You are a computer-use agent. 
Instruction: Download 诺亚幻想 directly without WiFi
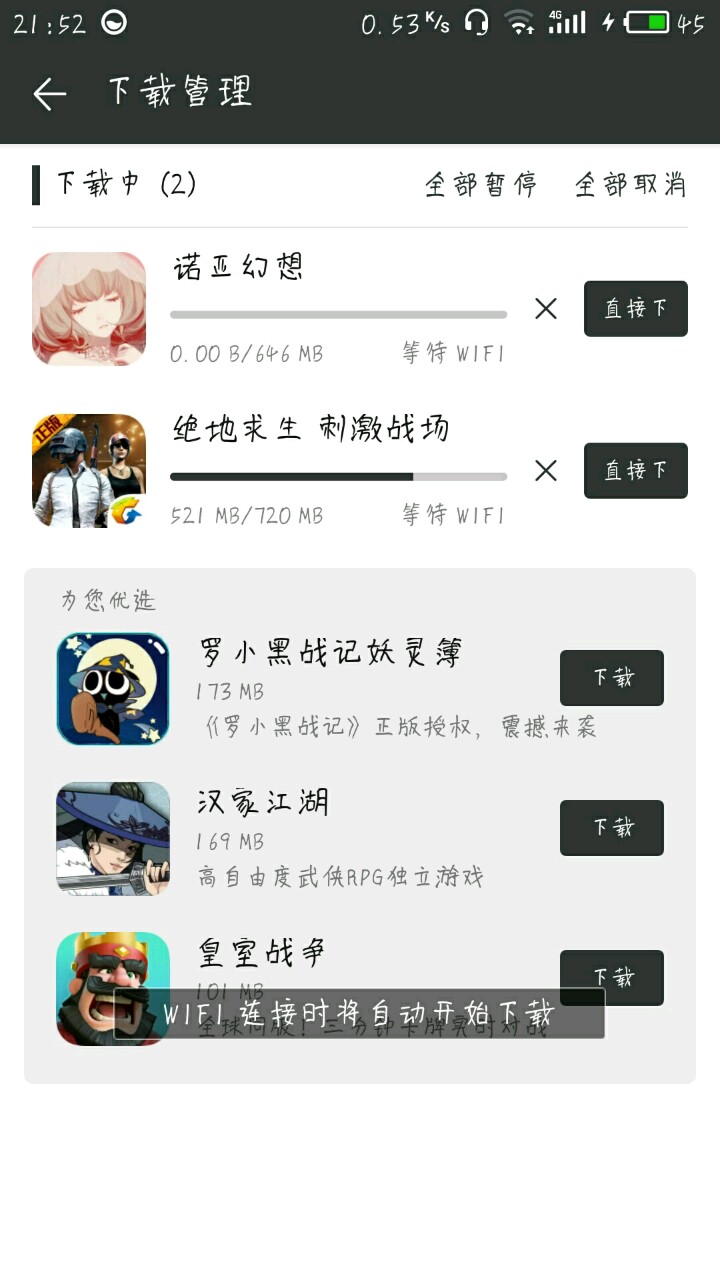[635, 309]
